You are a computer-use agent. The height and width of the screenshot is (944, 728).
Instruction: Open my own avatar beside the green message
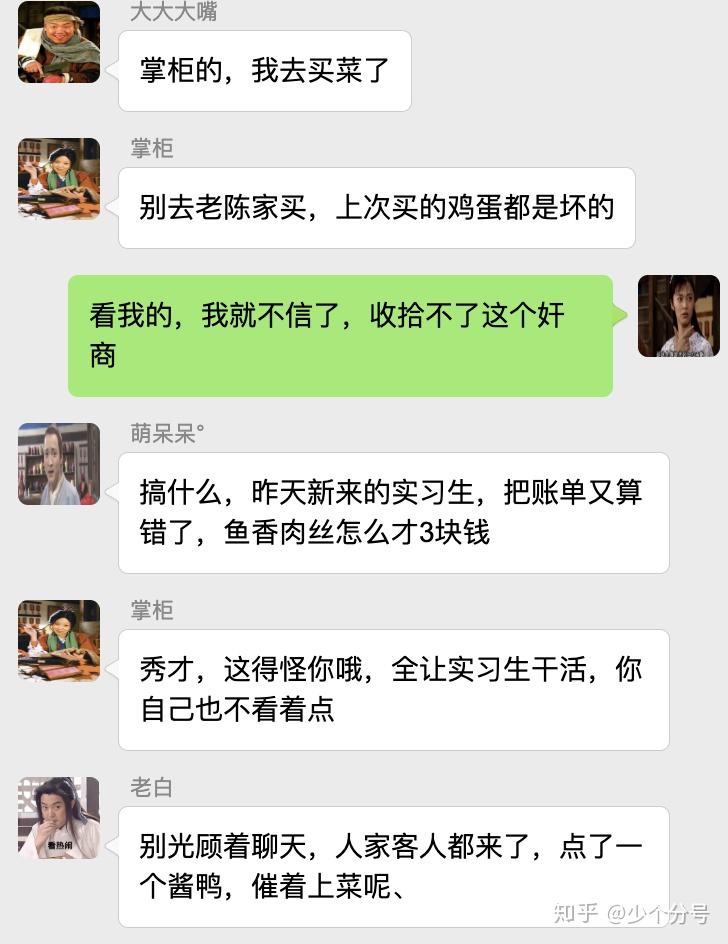(x=679, y=316)
